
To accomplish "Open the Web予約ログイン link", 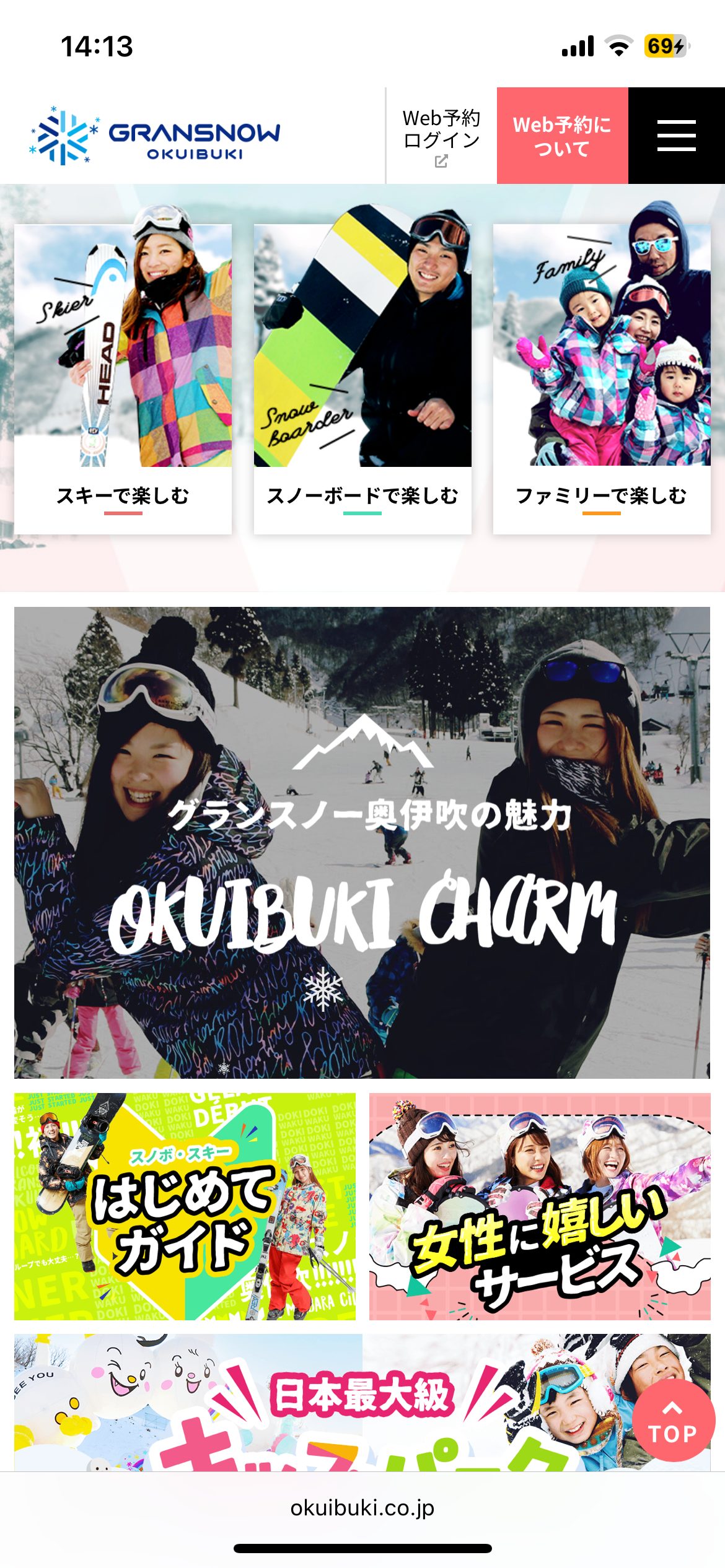I will 441,136.
